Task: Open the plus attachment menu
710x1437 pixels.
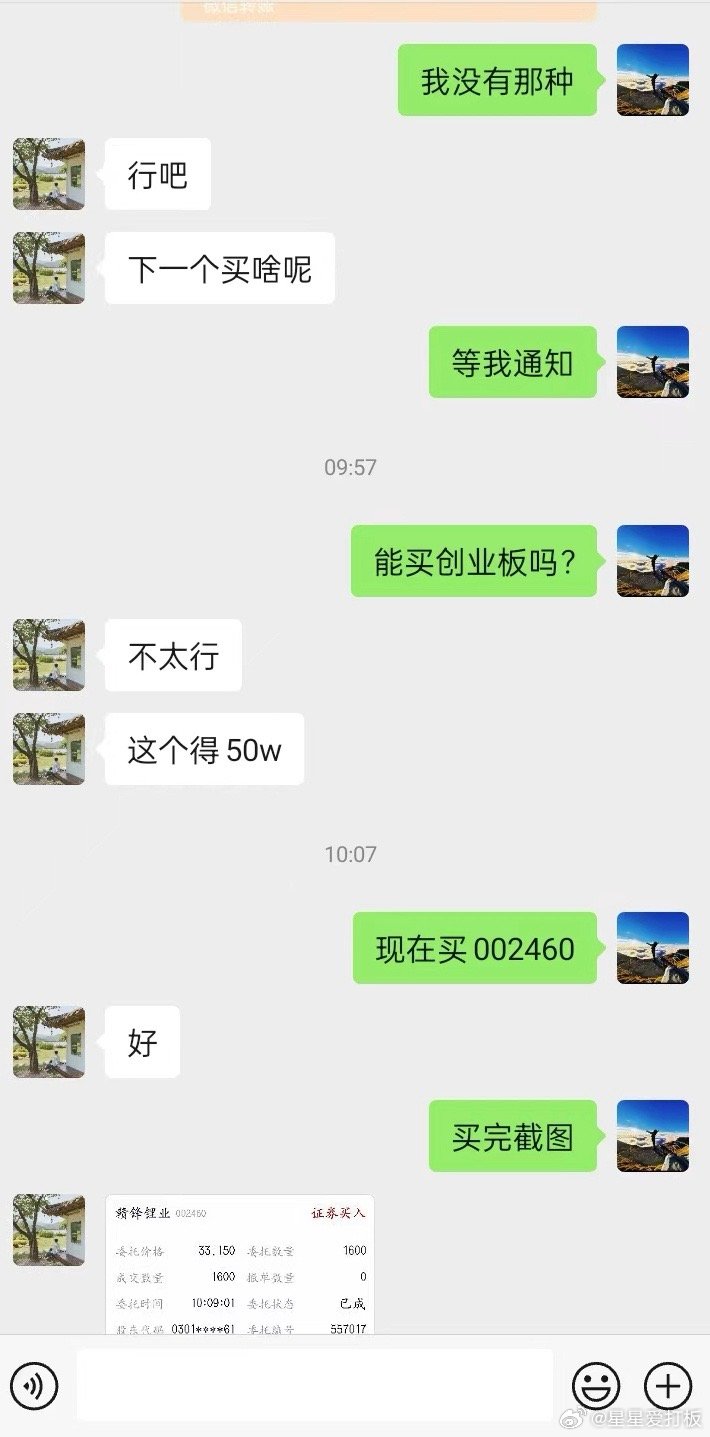Action: click(x=668, y=1386)
